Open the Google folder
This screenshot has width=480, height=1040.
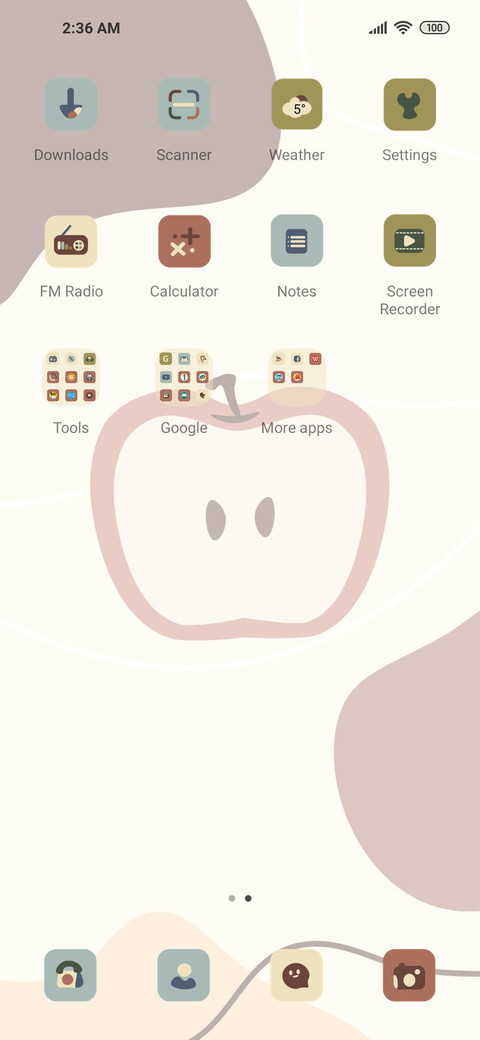184,377
